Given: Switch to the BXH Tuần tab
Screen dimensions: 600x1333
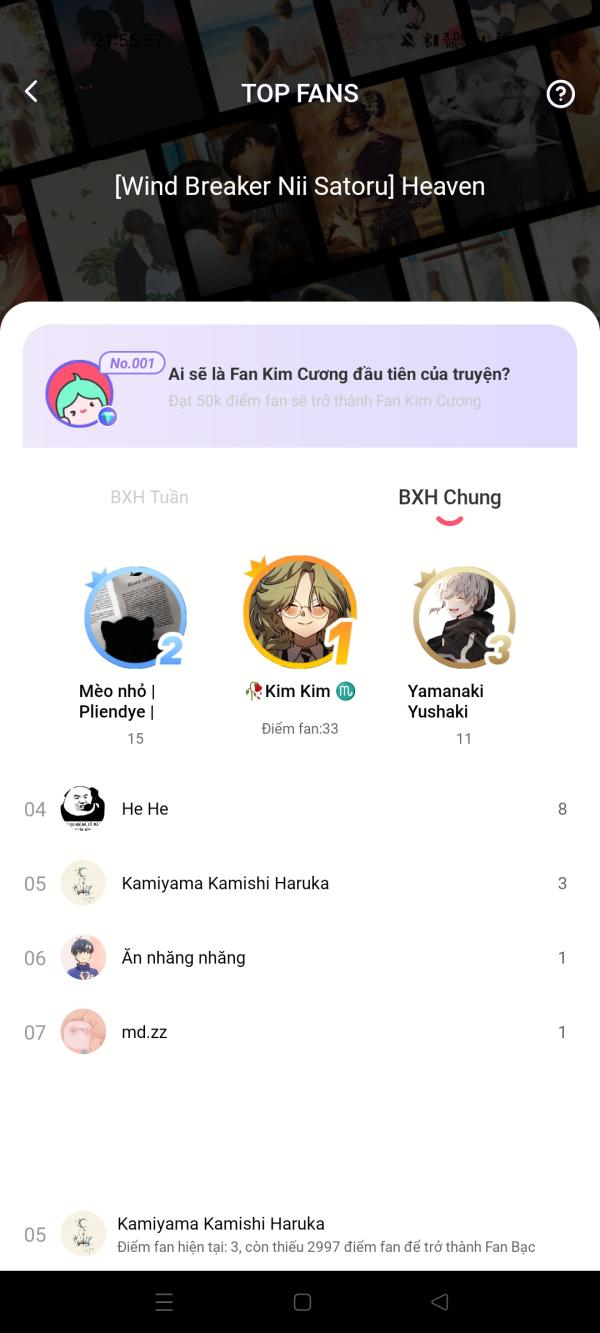Looking at the screenshot, I should pos(149,497).
